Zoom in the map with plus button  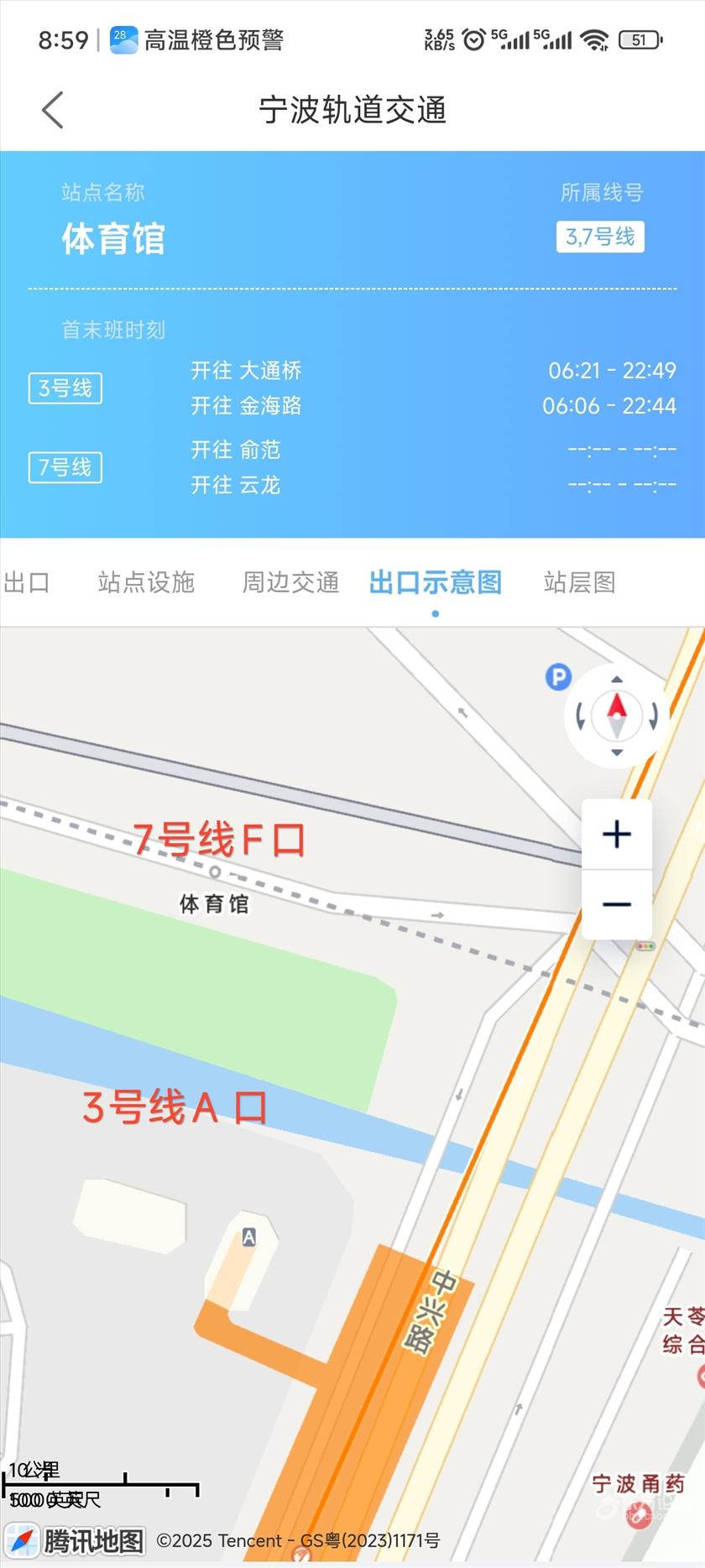(x=617, y=834)
